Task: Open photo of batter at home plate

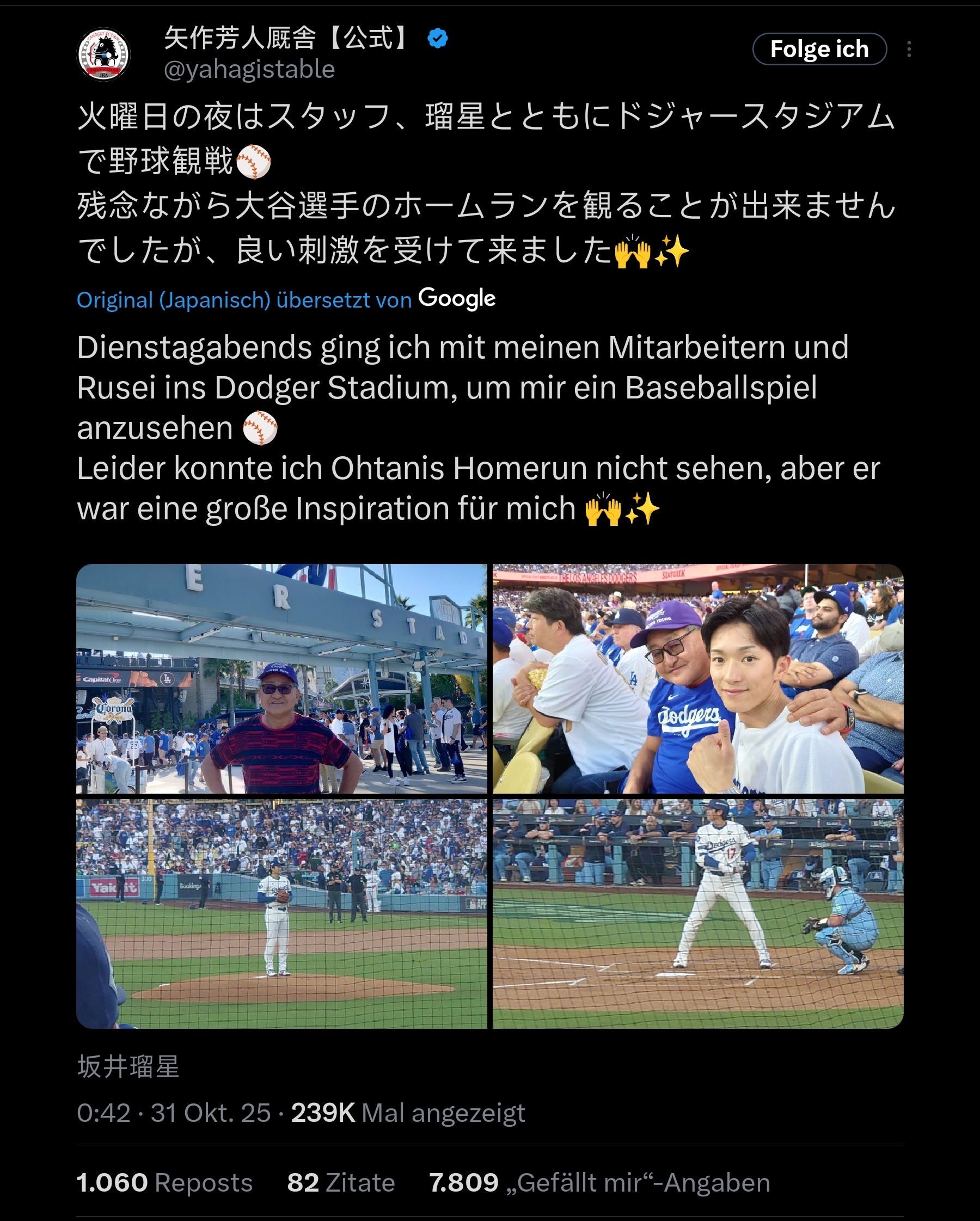Action: pyautogui.click(x=697, y=913)
